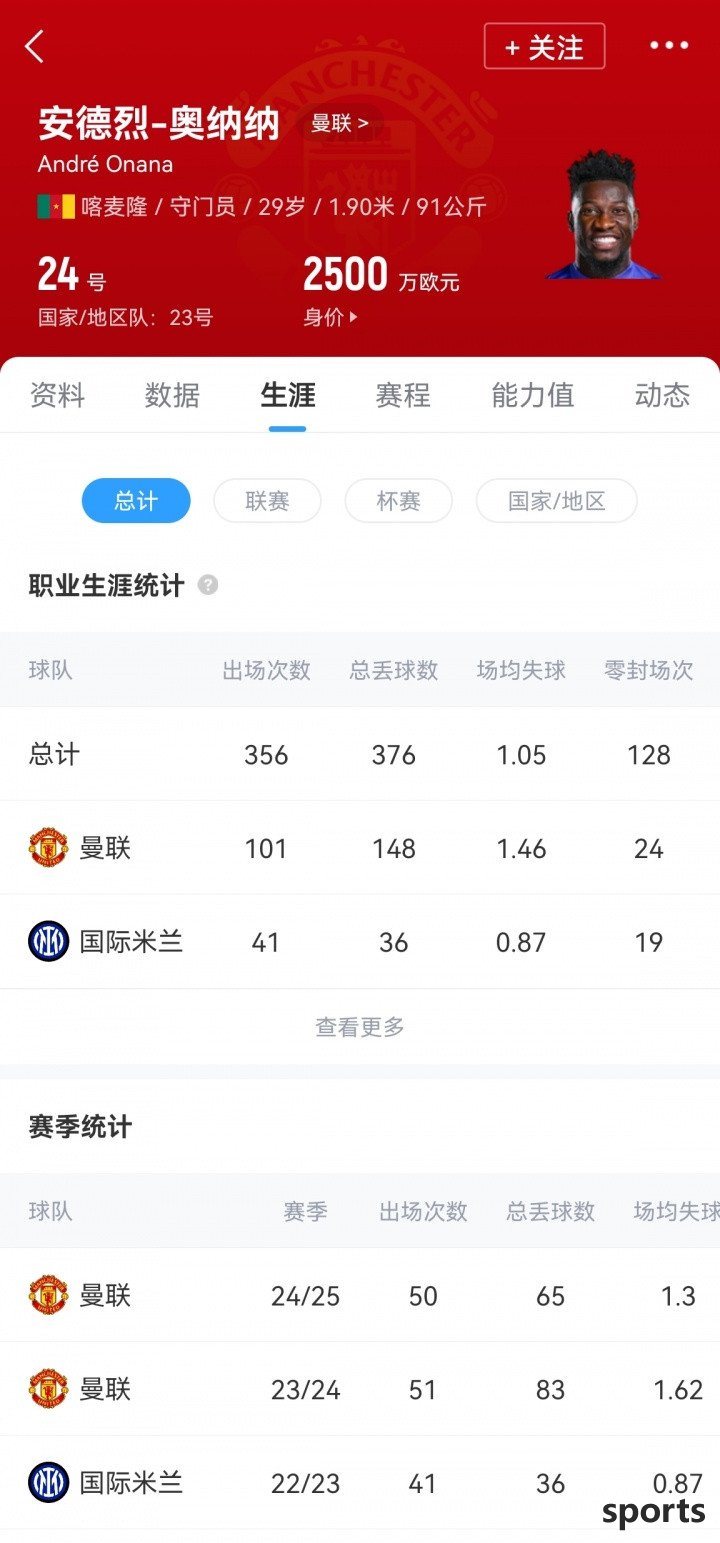Filter career stats by 国家/地区
The image size is (720, 1543).
pos(556,501)
